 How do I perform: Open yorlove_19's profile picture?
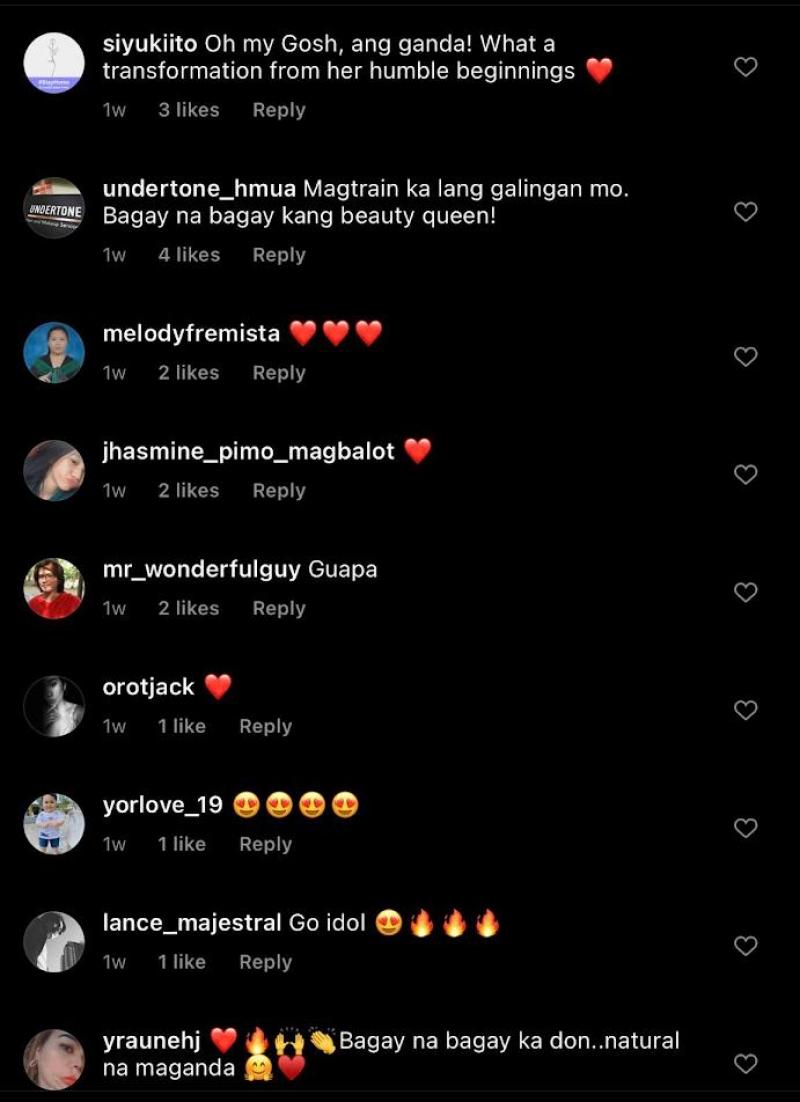(x=54, y=824)
